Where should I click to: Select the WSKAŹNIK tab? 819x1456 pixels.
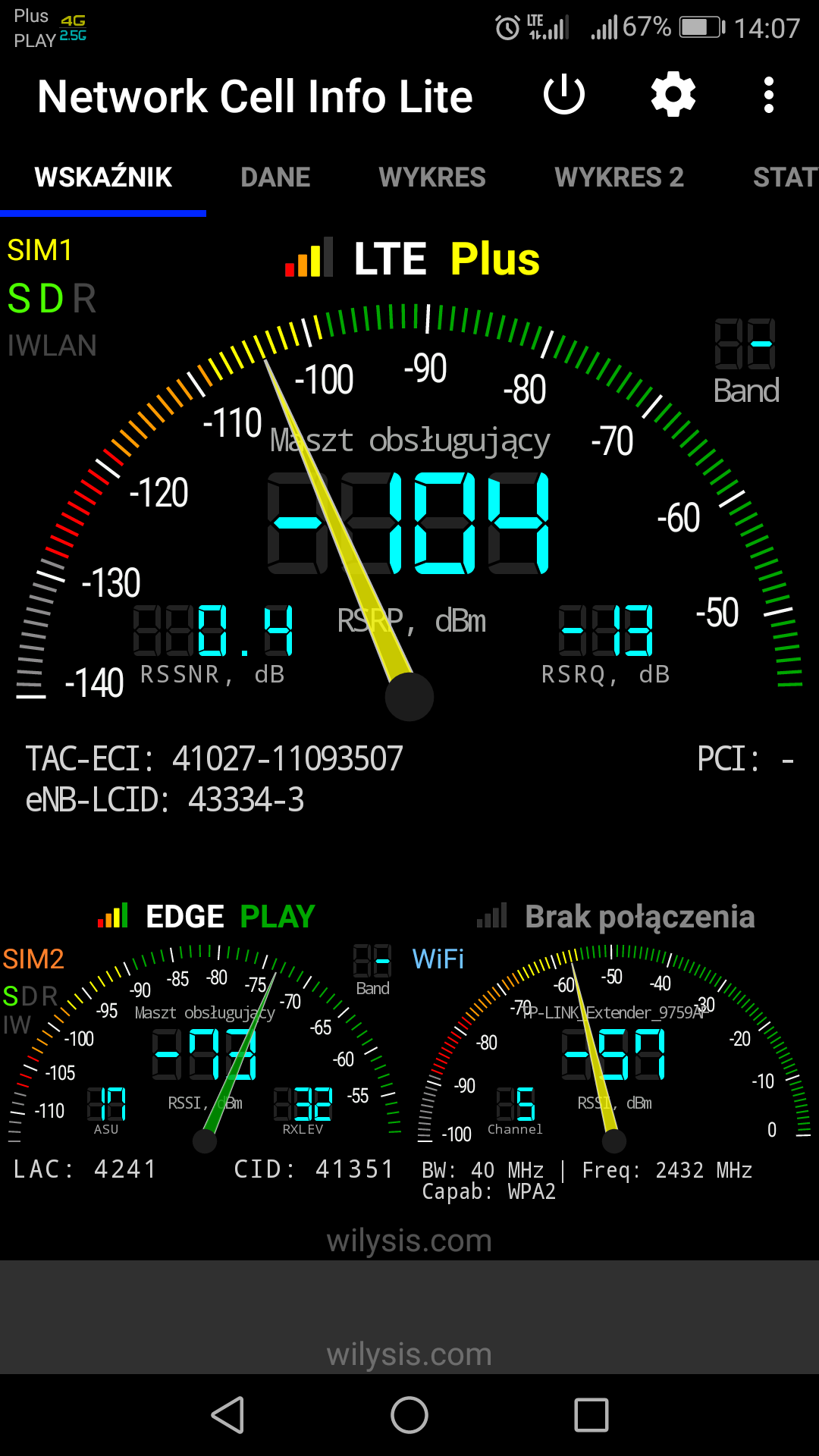[x=103, y=177]
